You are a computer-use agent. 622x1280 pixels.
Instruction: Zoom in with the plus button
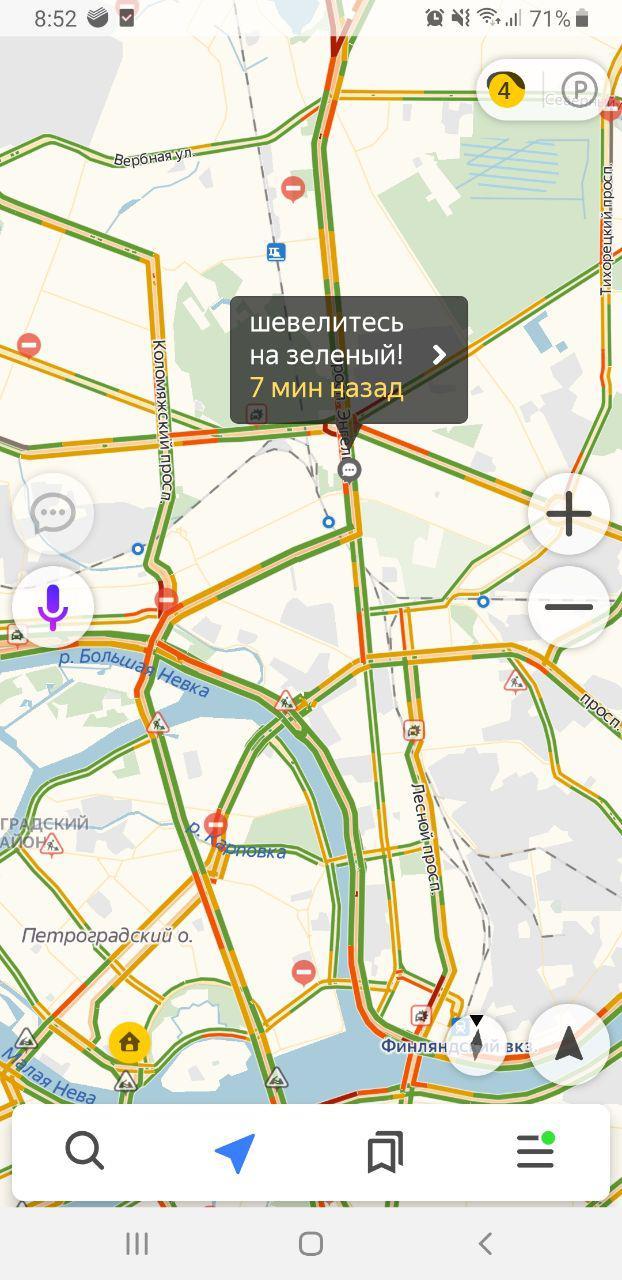pos(569,515)
